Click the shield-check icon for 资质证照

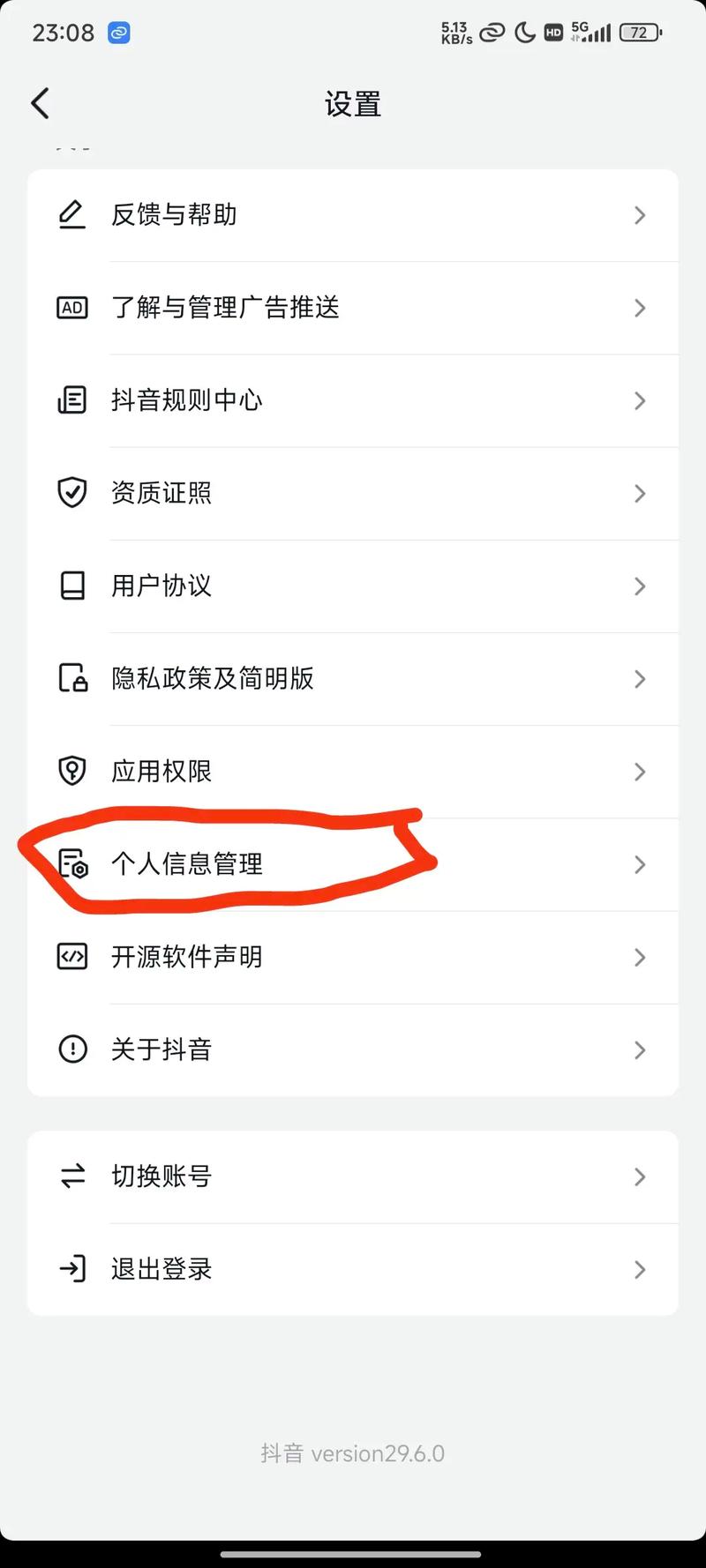[72, 493]
